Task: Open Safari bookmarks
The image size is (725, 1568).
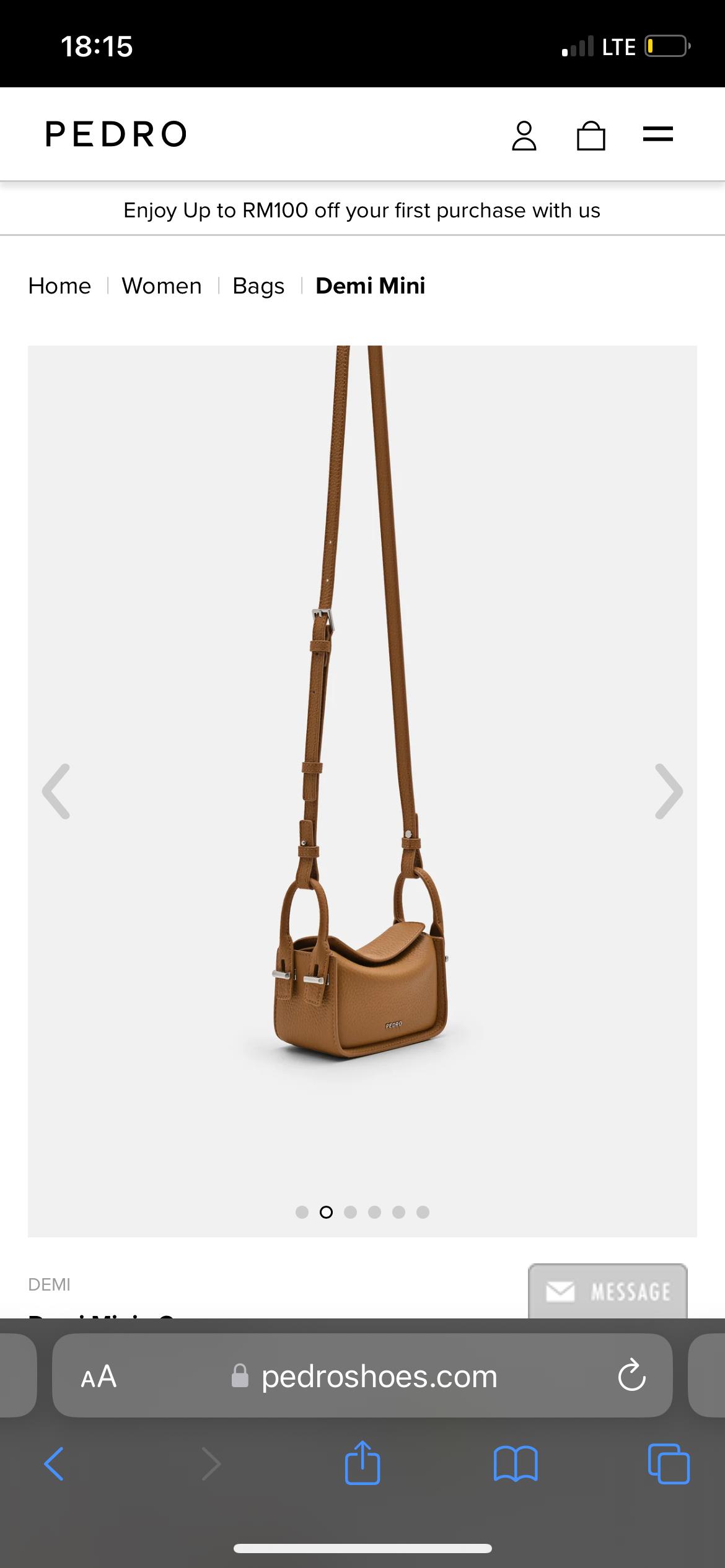Action: [x=516, y=1464]
